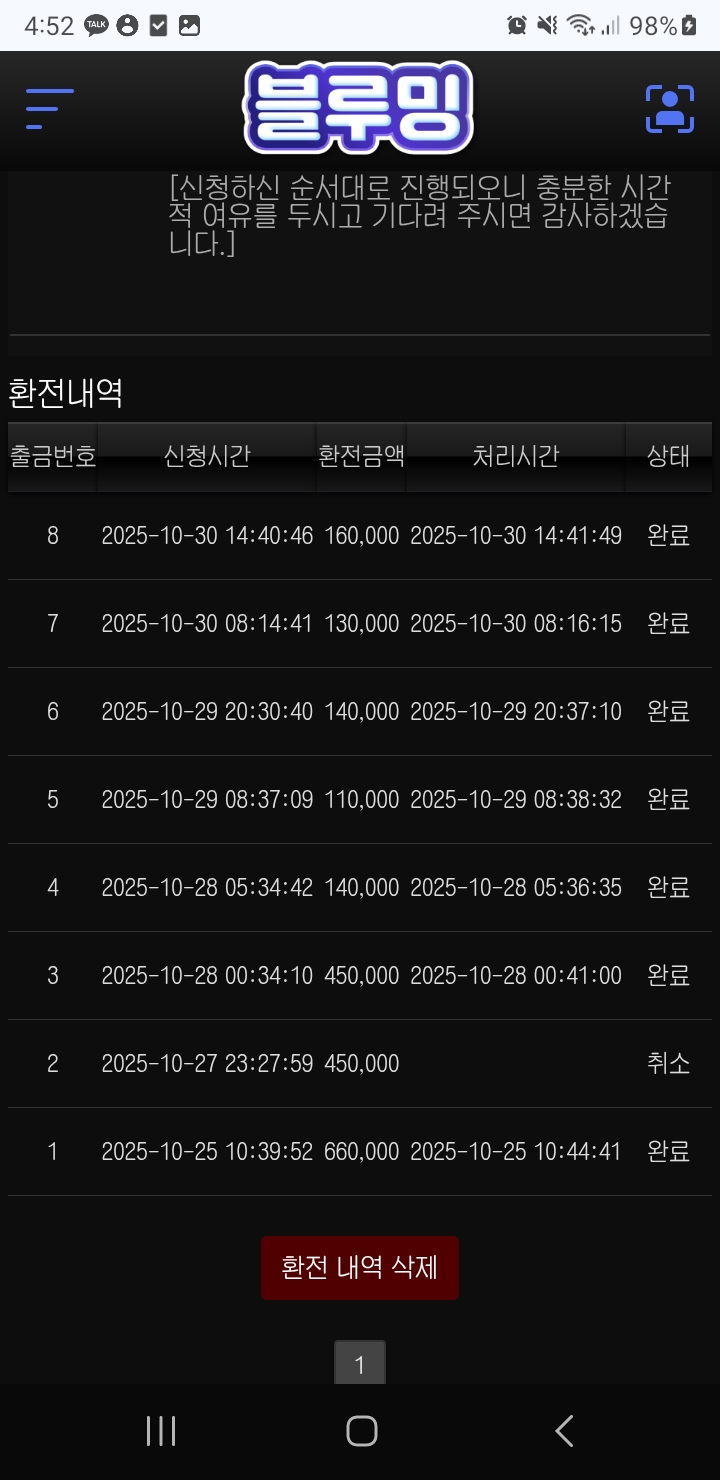
Task: Select page 1 of withdrawal history
Action: (x=360, y=1364)
